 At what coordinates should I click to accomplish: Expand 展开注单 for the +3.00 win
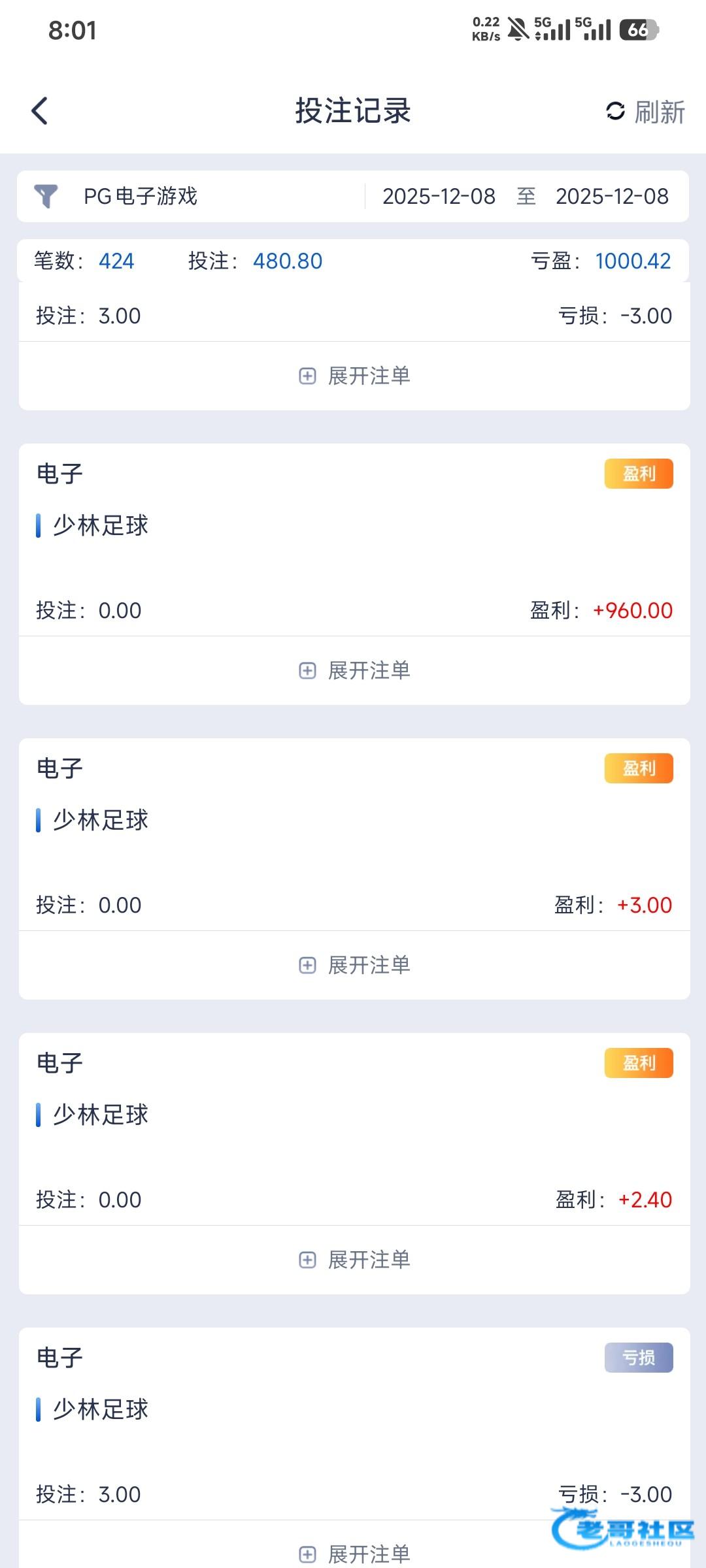click(x=354, y=965)
